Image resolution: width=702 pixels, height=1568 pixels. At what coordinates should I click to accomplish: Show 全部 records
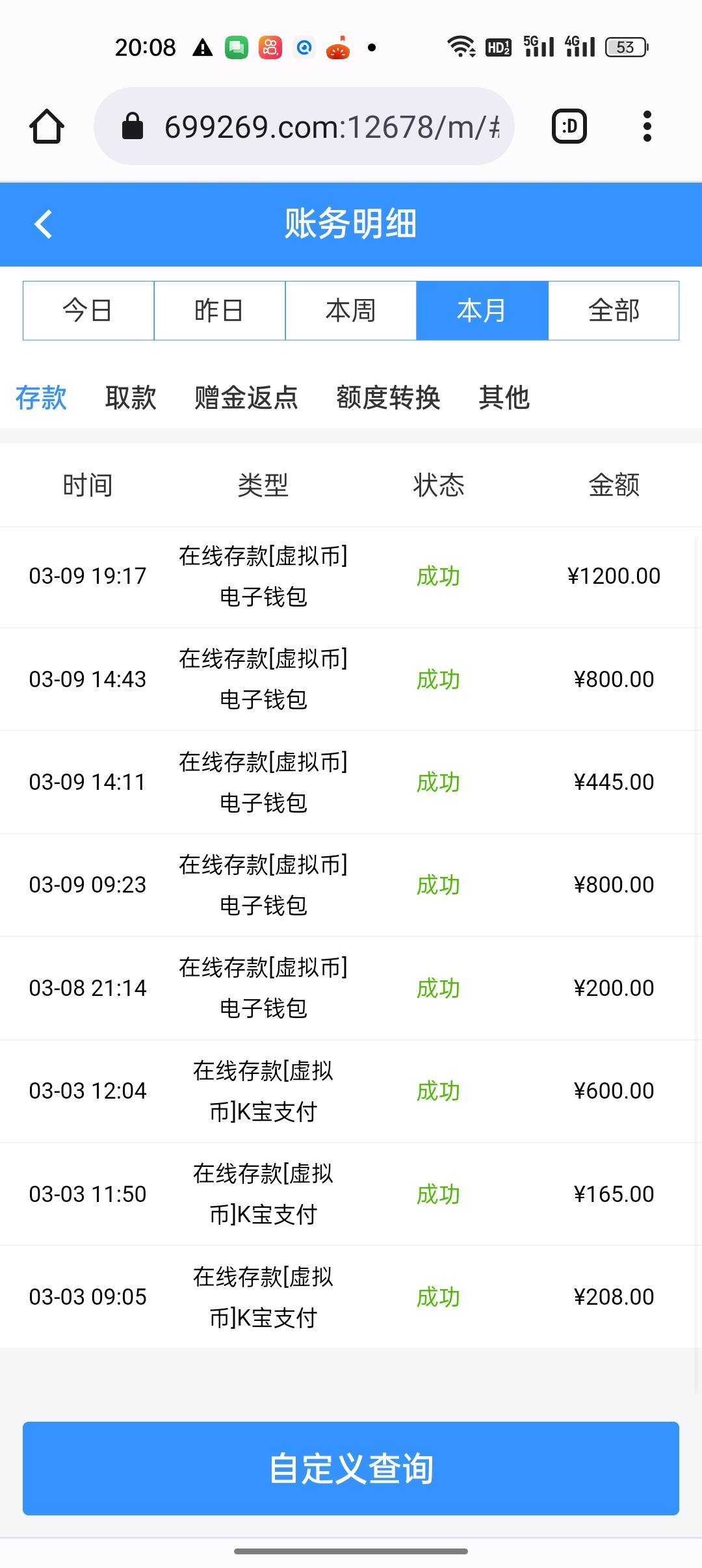[x=614, y=311]
